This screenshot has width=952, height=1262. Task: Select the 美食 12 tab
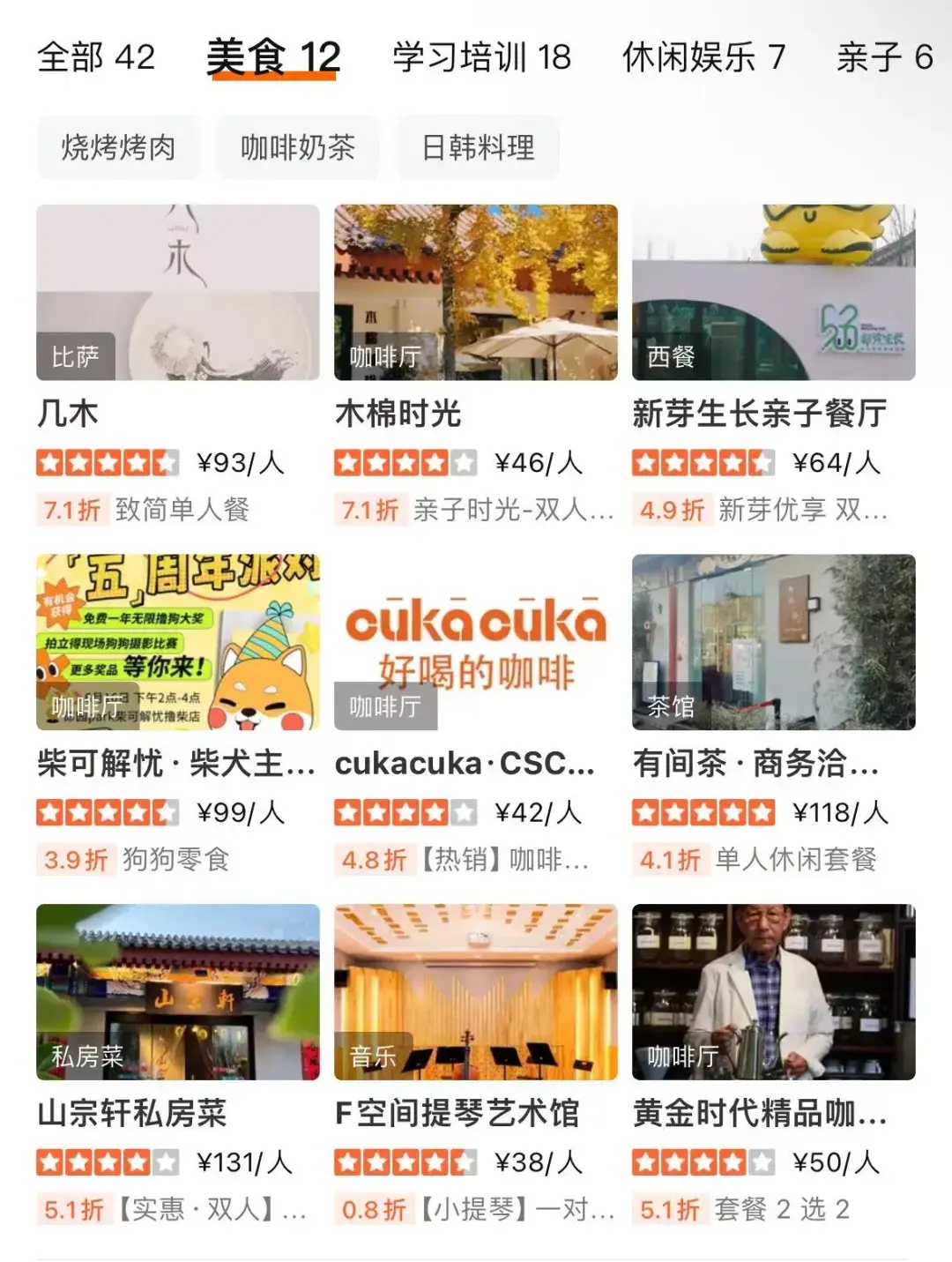[x=273, y=57]
